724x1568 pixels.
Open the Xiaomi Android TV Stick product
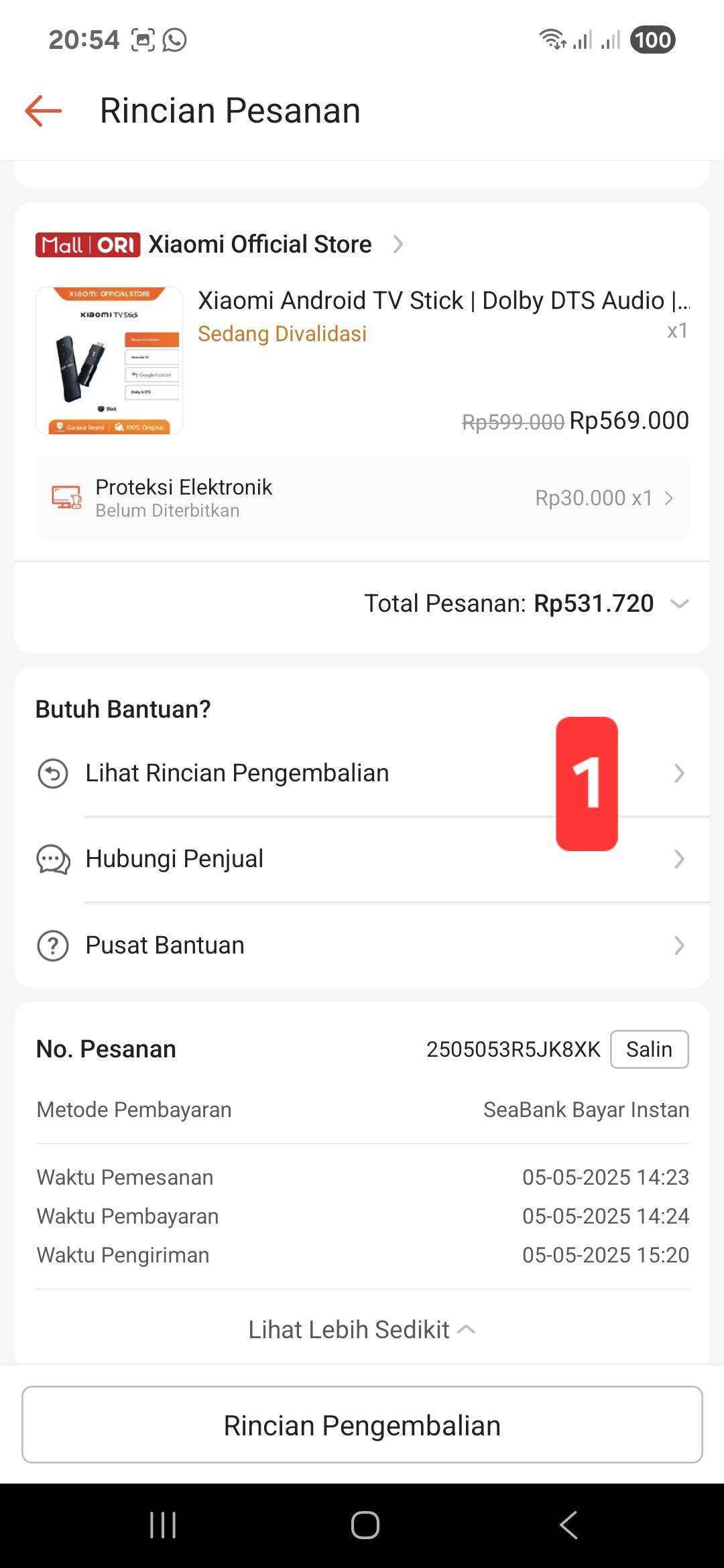362,361
